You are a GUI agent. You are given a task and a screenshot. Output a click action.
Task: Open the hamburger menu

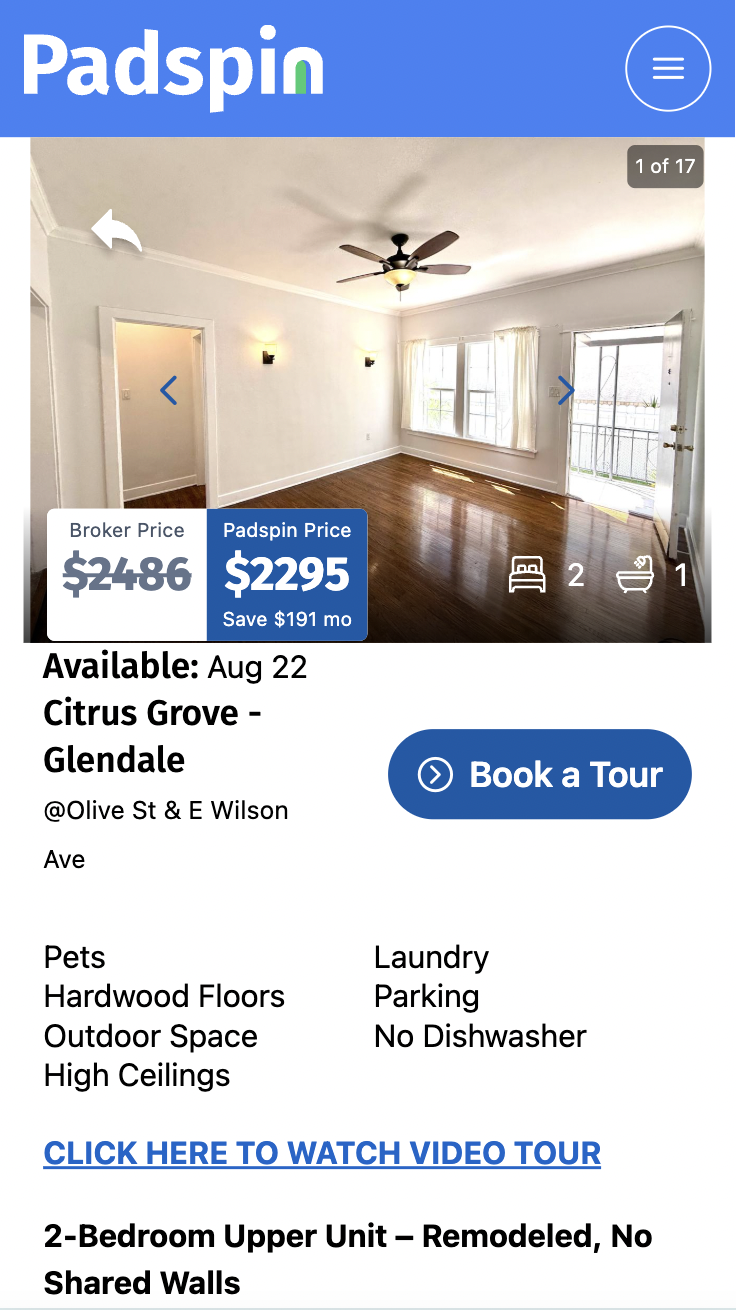click(x=668, y=68)
